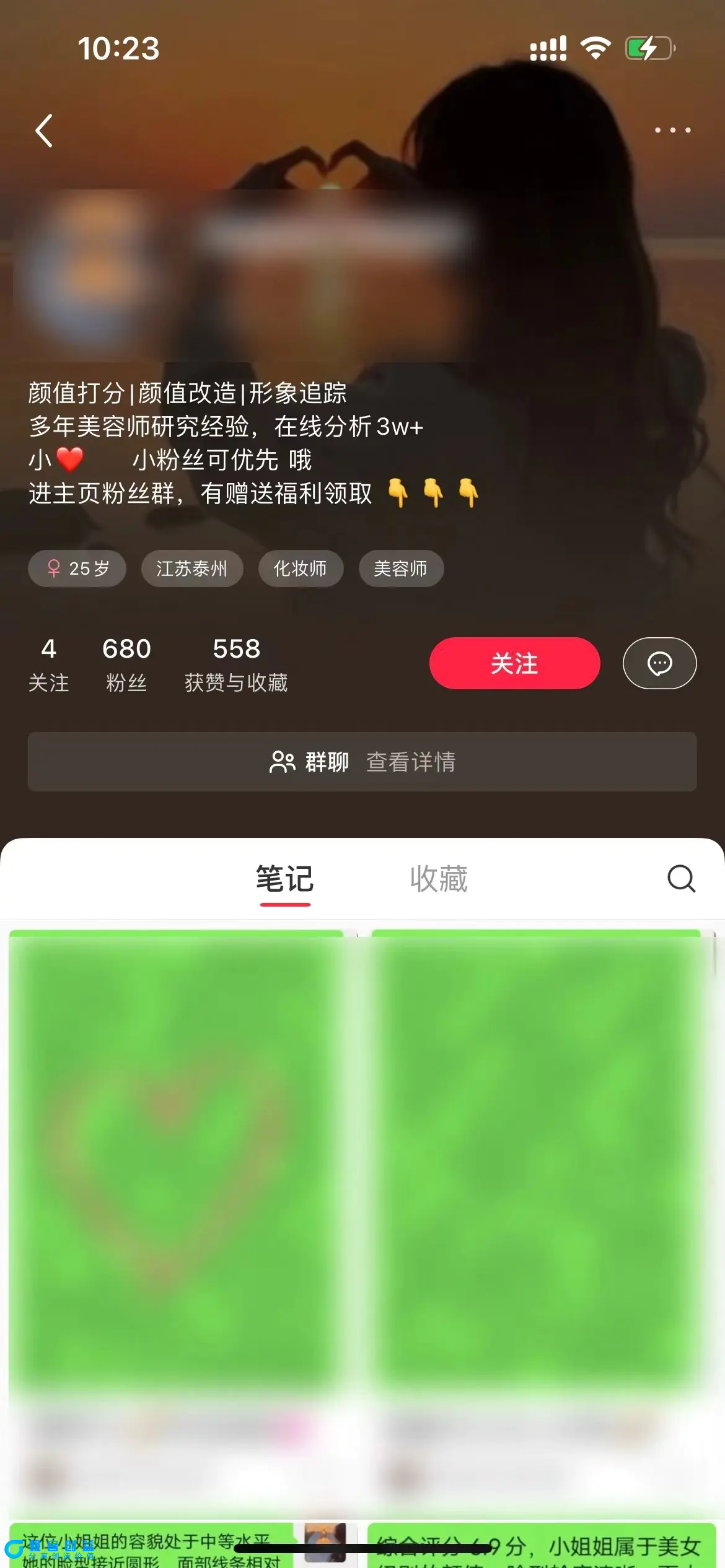Tap the Wi-Fi status bar icon

click(x=596, y=48)
